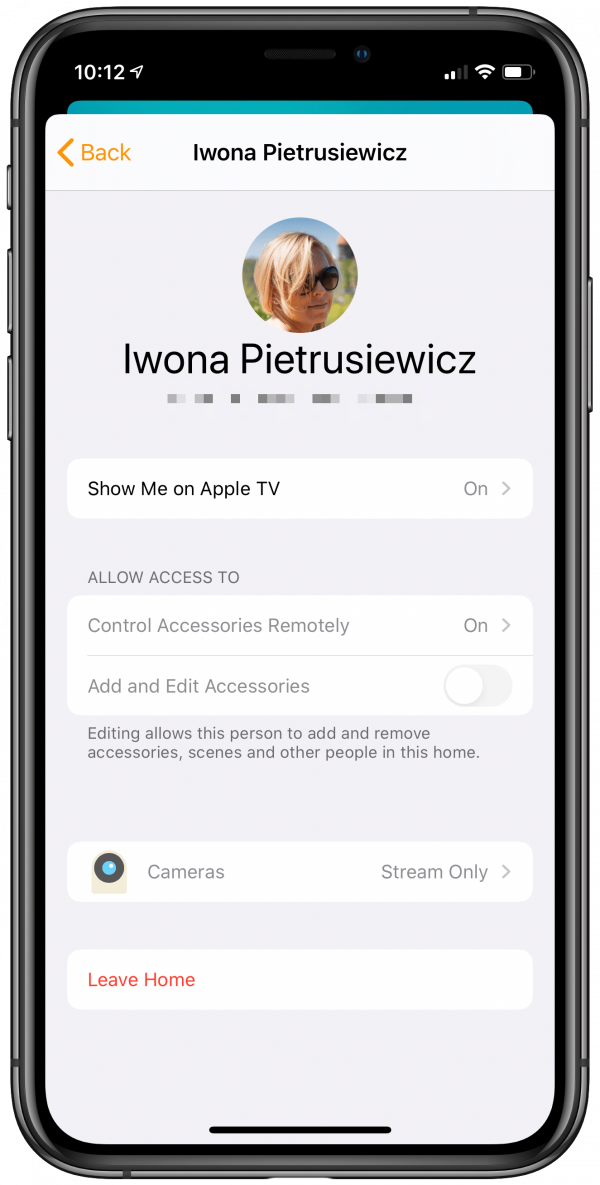This screenshot has height=1185, width=600.
Task: Toggle the Add and Edit Accessories switch
Action: point(477,686)
